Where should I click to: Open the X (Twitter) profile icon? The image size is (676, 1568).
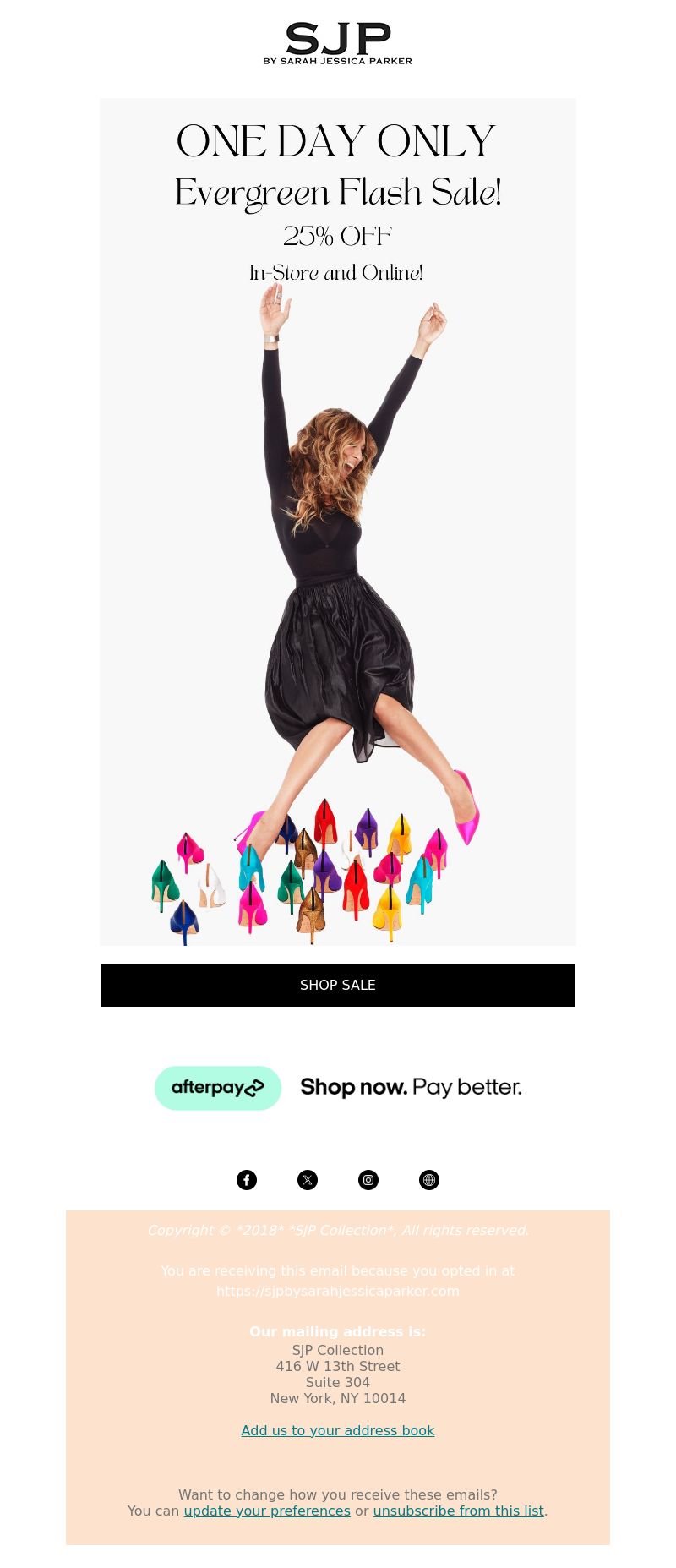[308, 1180]
